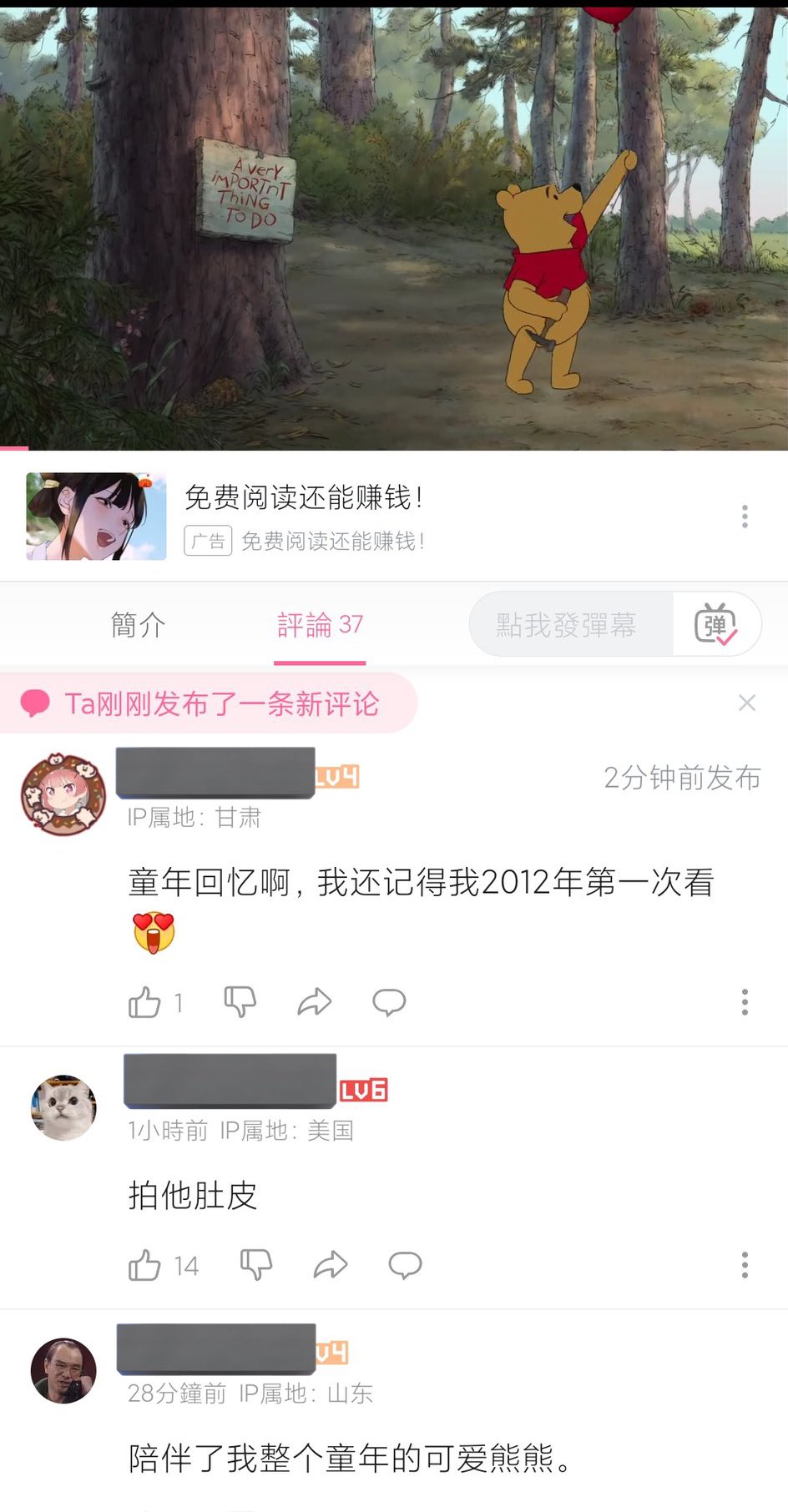Screen dimensions: 788x1512
Task: Open the cat avatar commenter's profile
Action: (x=63, y=1107)
